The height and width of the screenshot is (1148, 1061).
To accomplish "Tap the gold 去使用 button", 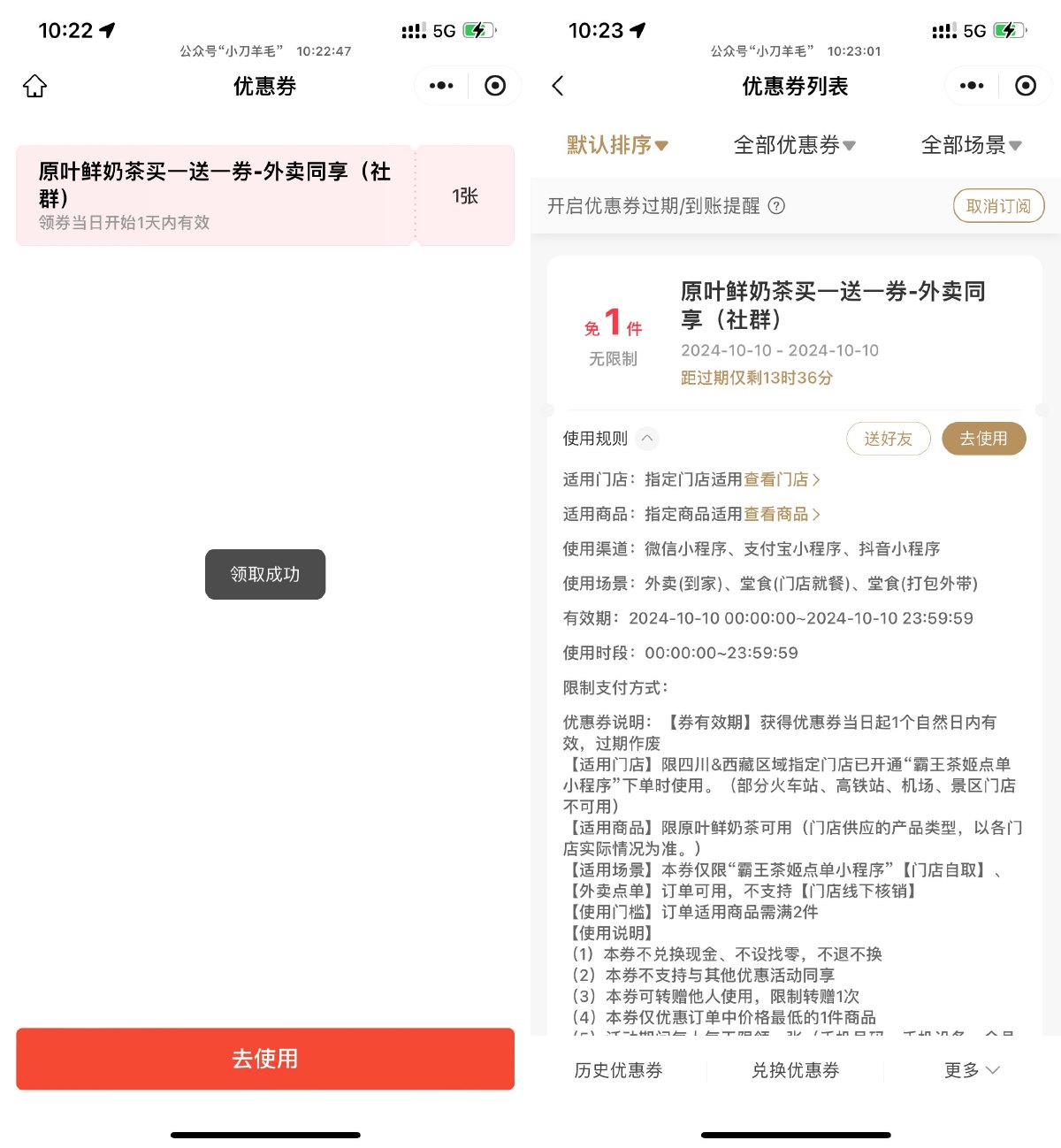I will click(983, 439).
